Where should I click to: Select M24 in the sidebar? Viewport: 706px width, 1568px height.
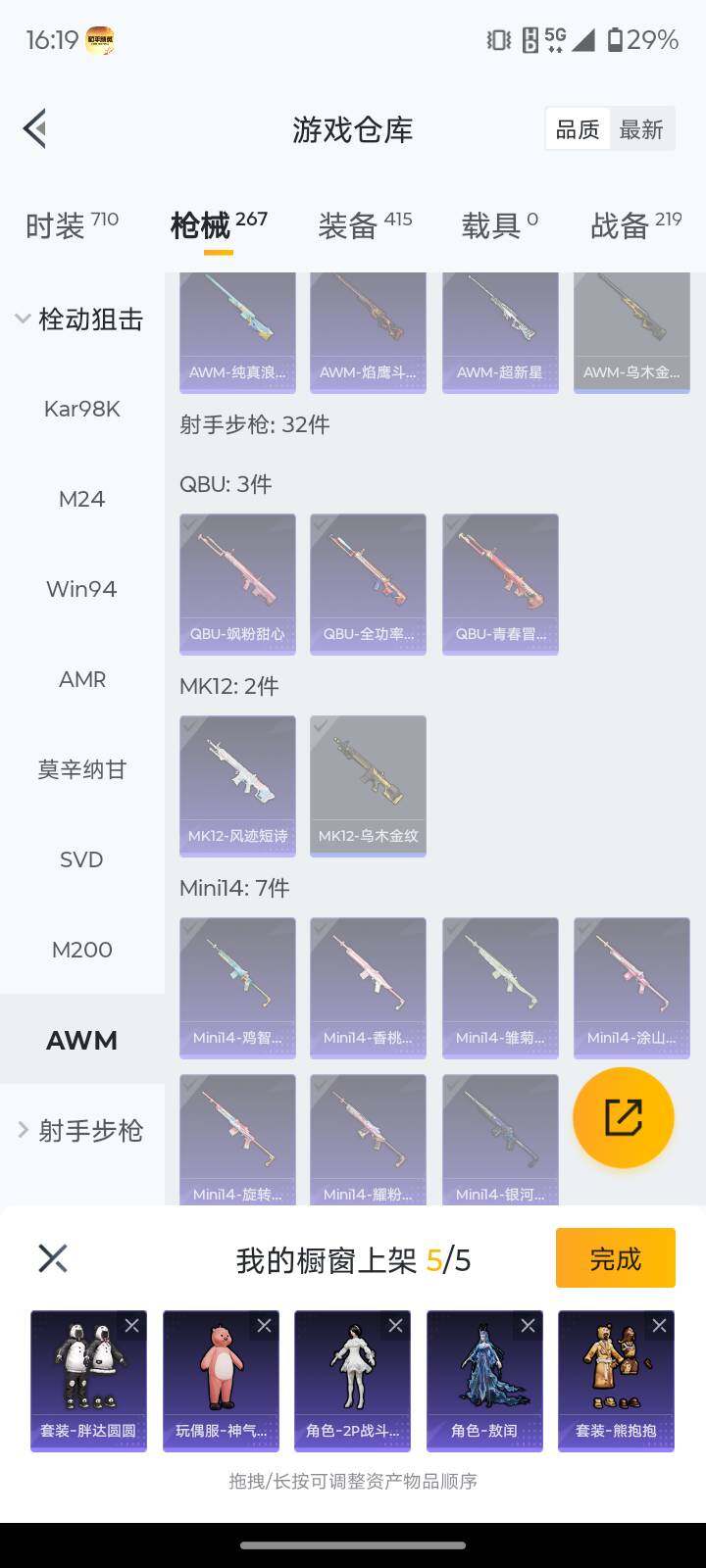[x=81, y=499]
